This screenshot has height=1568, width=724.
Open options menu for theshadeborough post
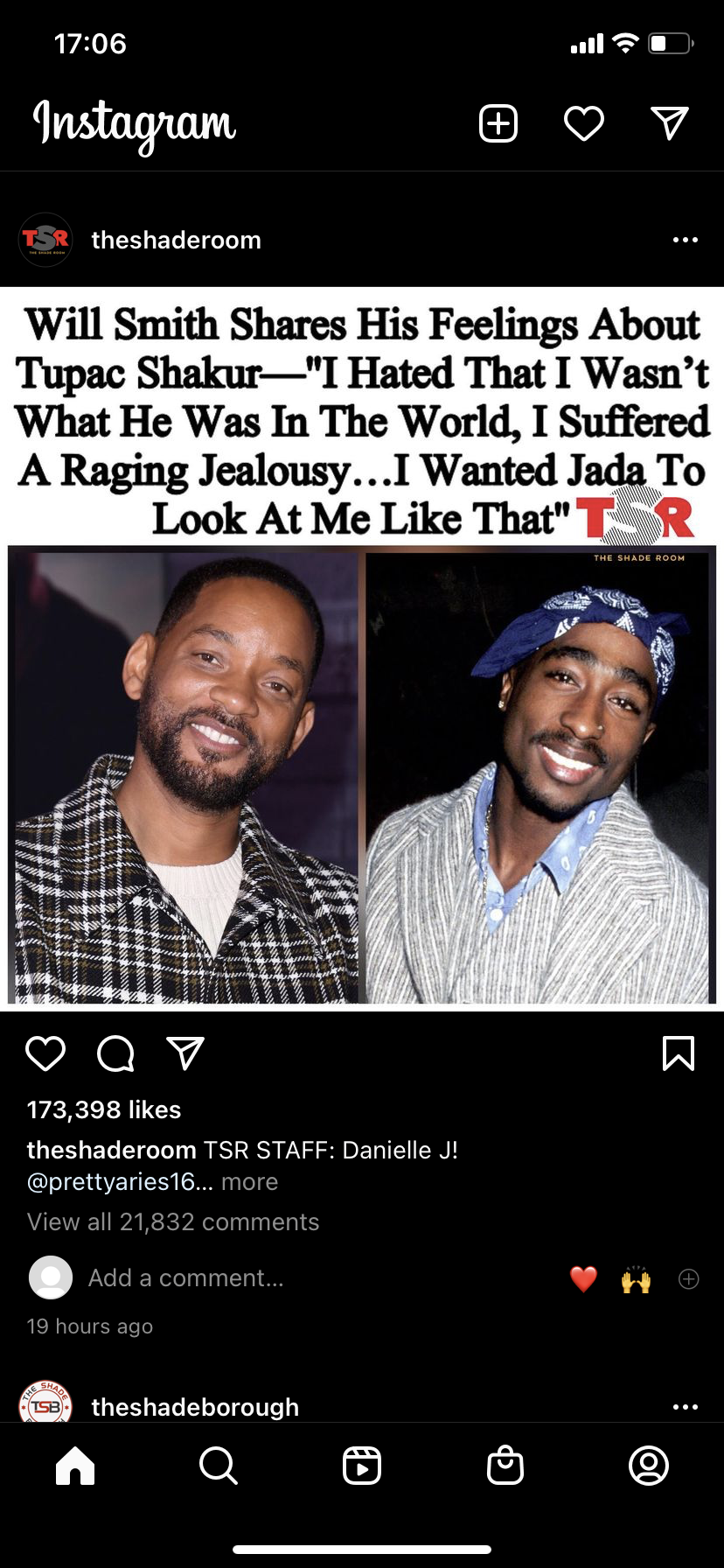[x=686, y=1407]
